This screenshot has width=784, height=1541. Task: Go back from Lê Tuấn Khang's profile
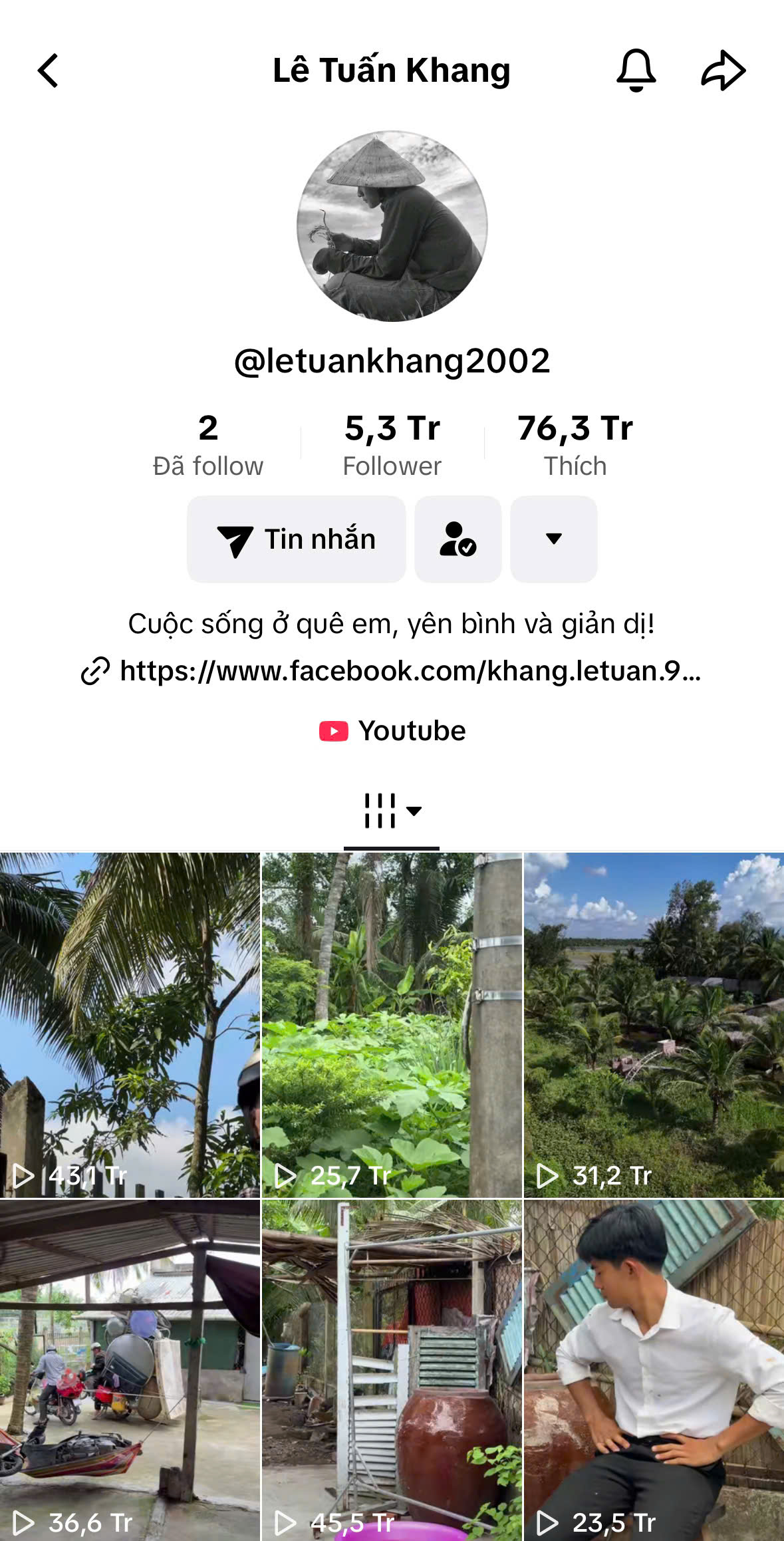pyautogui.click(x=48, y=70)
